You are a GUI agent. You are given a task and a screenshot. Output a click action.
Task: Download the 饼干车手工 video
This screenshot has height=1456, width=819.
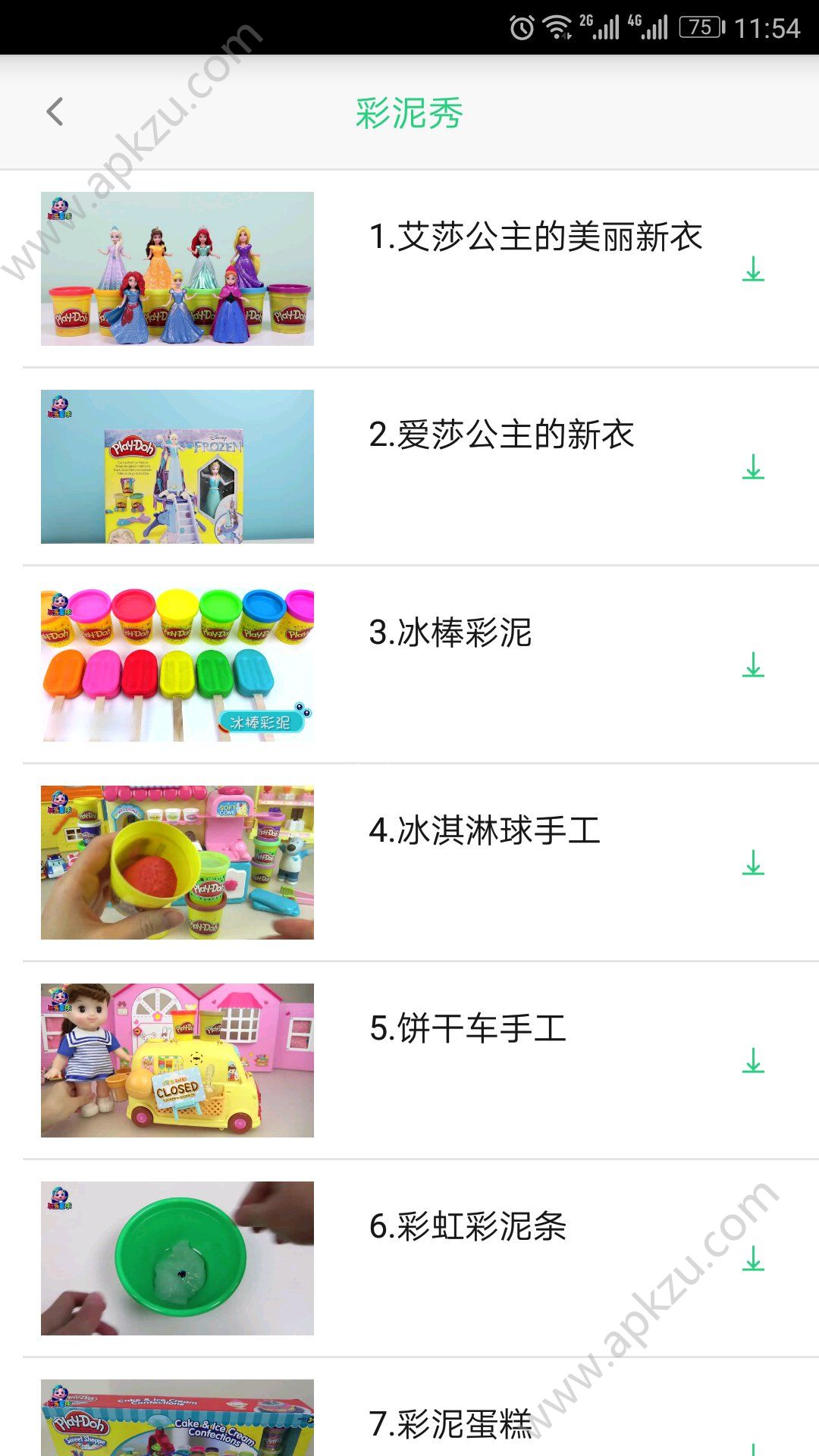tap(752, 1062)
